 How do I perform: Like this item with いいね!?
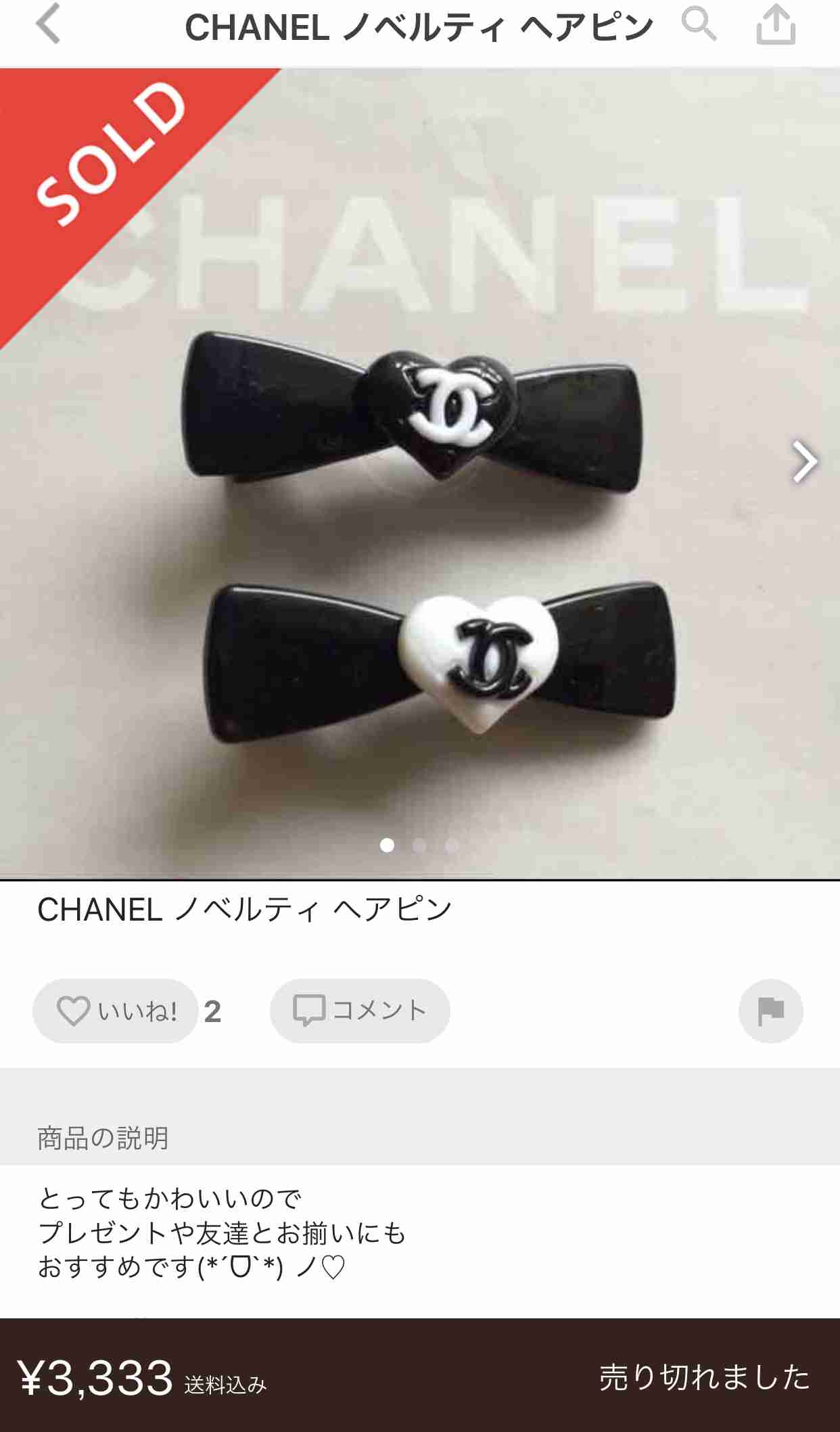[x=116, y=1011]
